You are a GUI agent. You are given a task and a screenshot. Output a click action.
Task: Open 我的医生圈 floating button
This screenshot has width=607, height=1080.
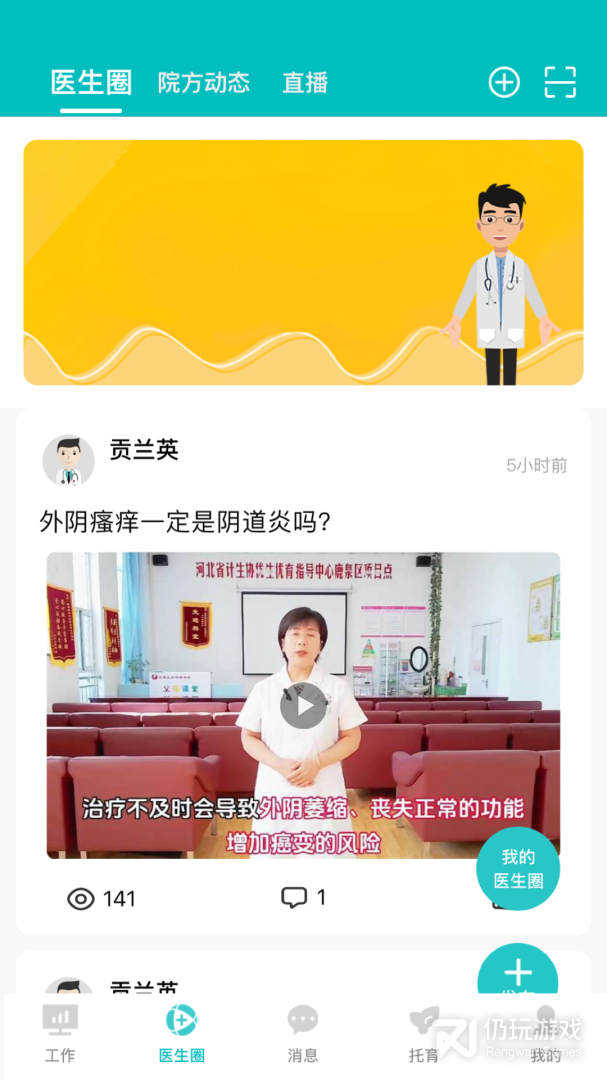518,868
